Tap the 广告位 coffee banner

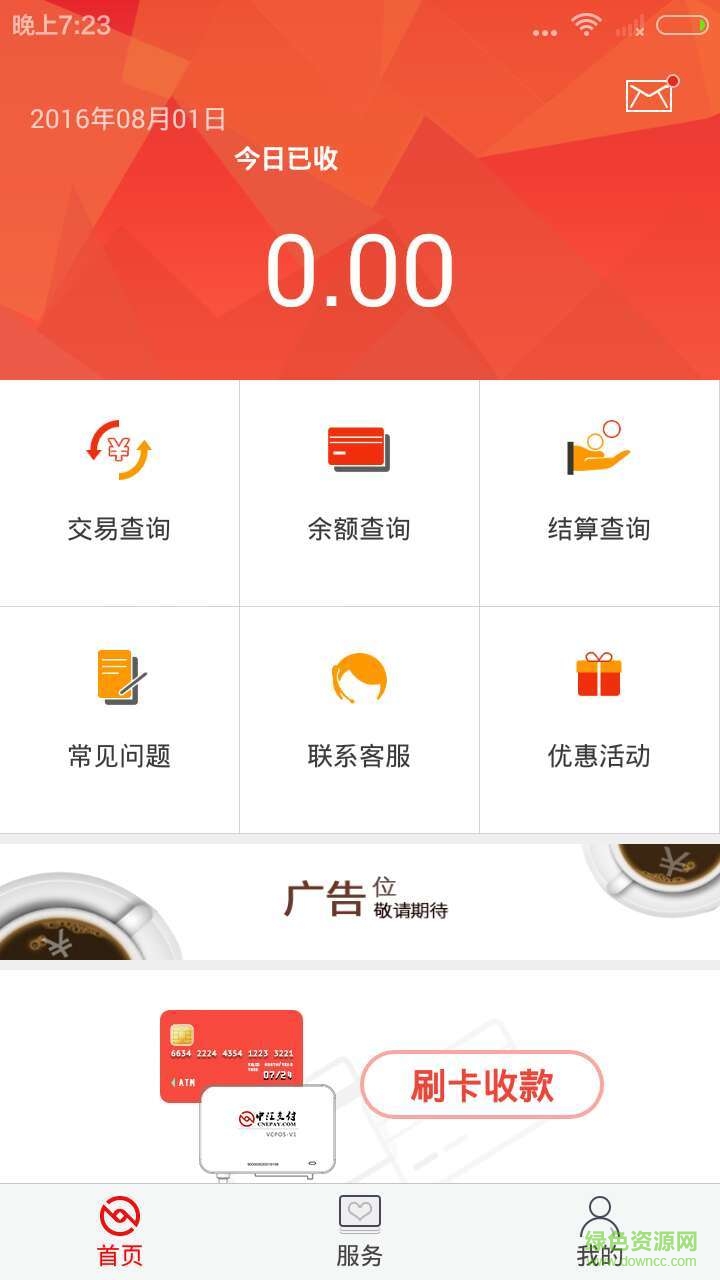[x=360, y=901]
